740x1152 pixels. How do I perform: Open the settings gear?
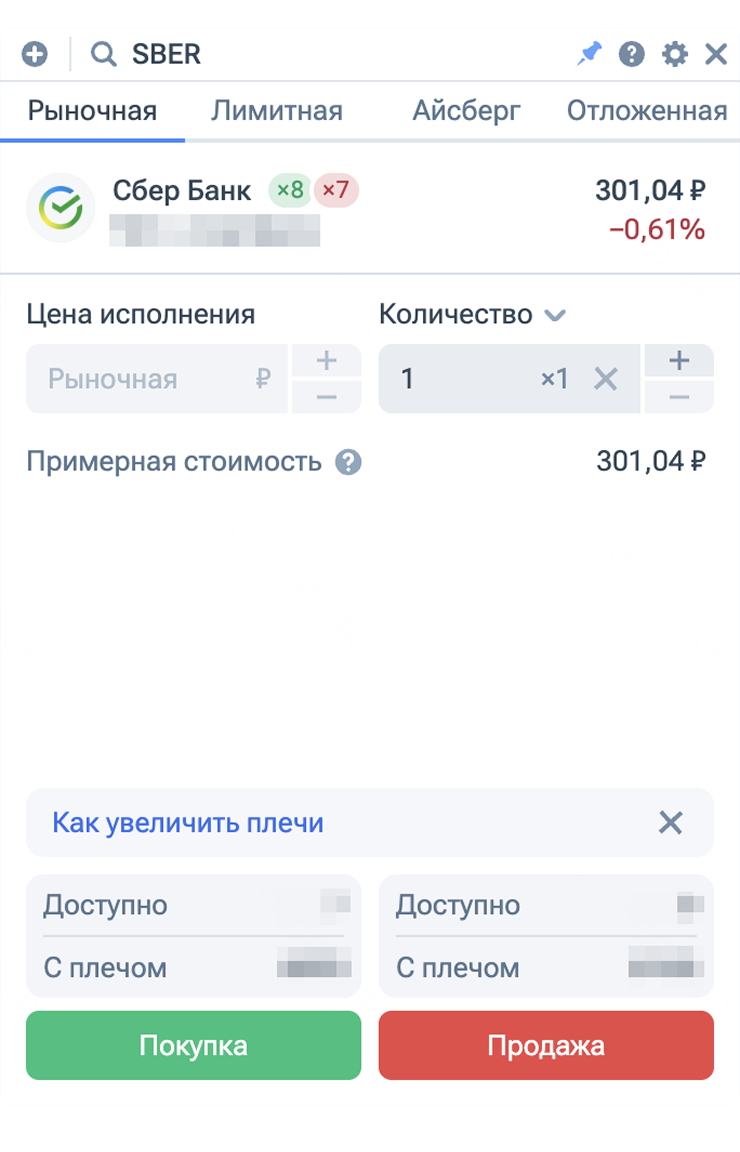(x=675, y=54)
